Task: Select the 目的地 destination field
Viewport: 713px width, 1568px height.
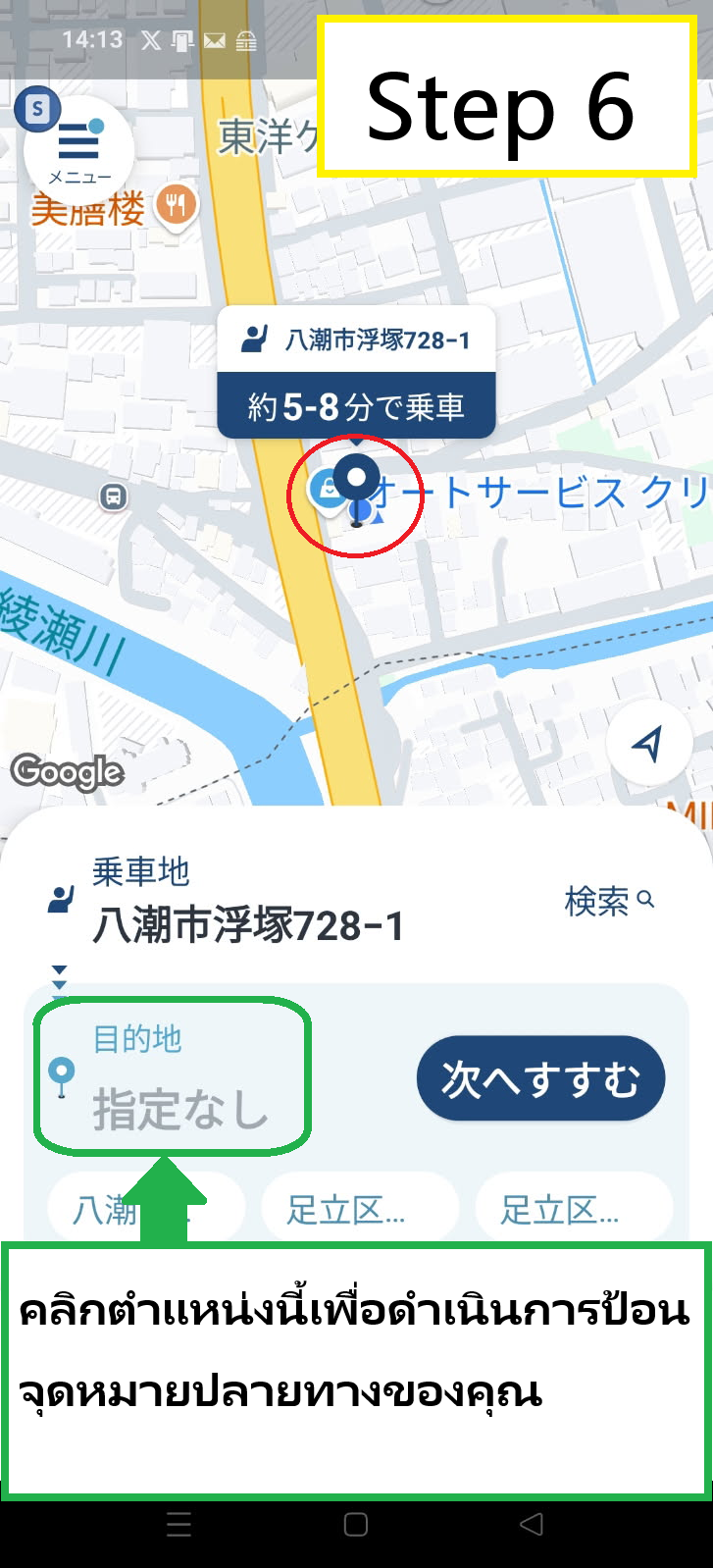Action: (173, 1077)
